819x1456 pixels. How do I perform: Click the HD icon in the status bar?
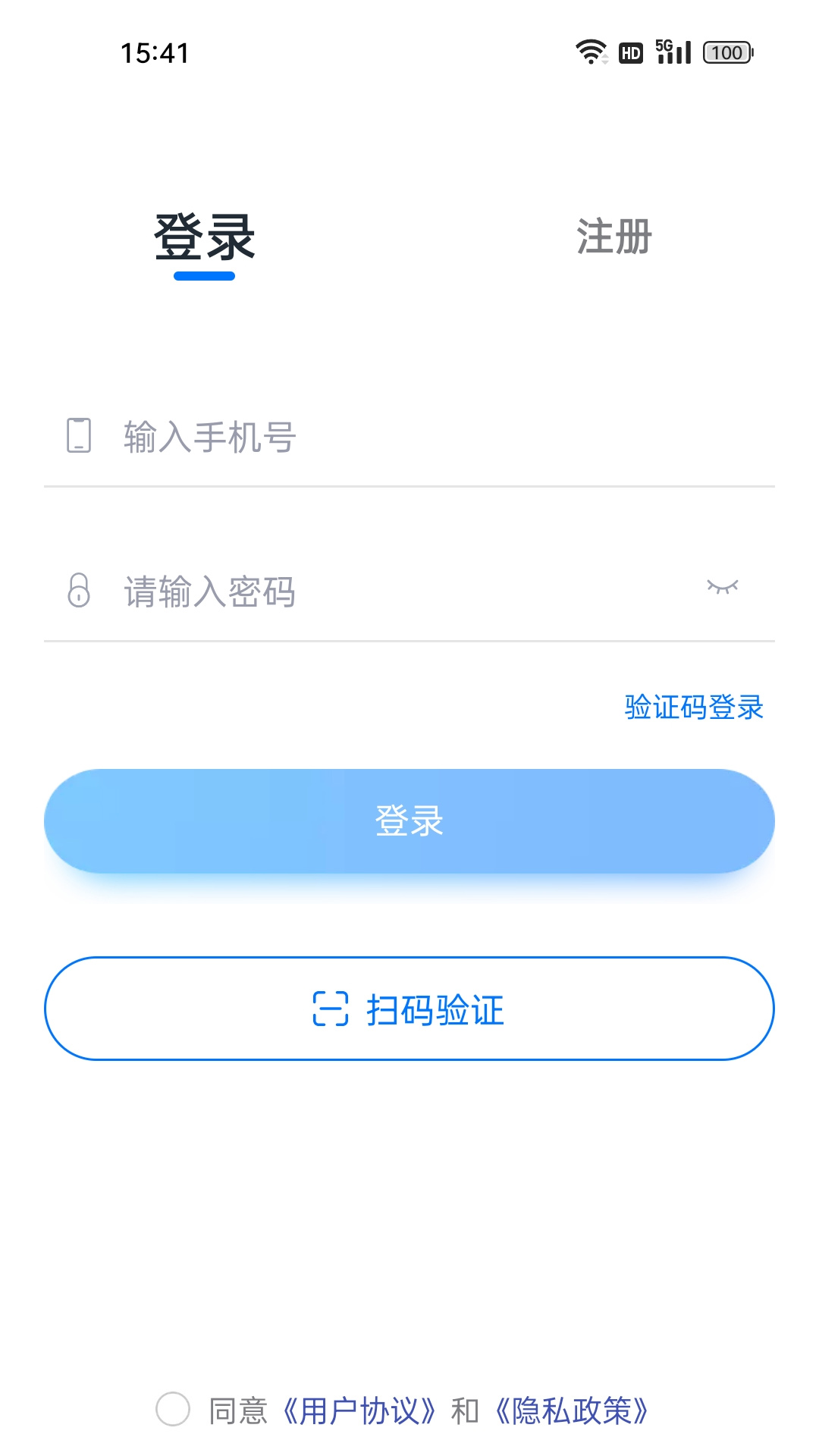(x=629, y=53)
